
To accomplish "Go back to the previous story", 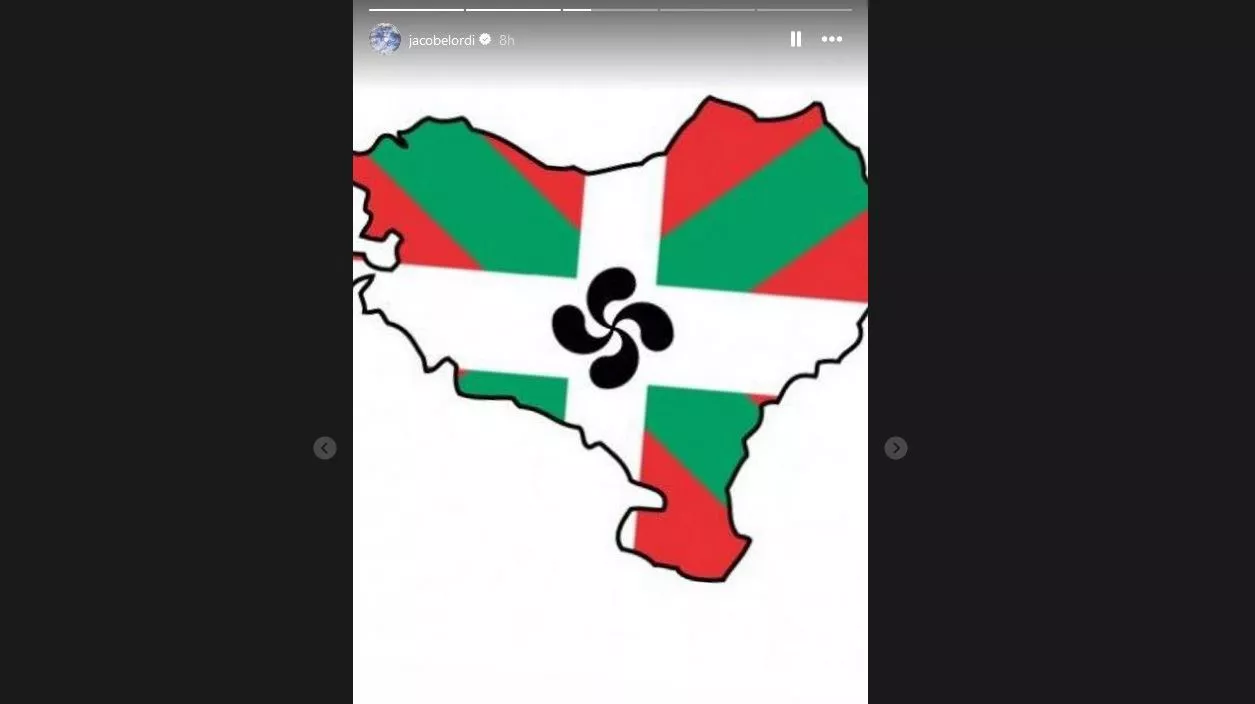I will (x=325, y=448).
